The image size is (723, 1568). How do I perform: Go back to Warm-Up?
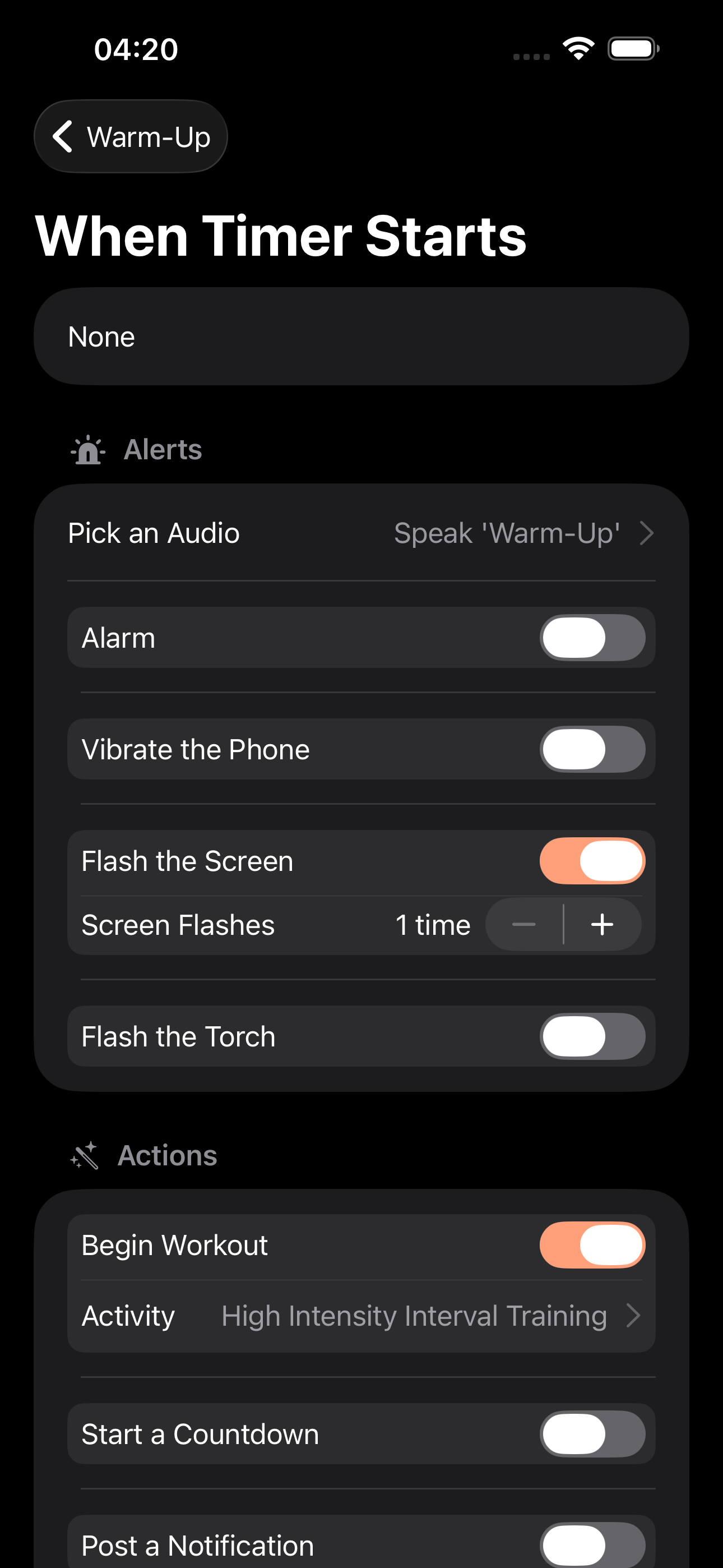131,136
